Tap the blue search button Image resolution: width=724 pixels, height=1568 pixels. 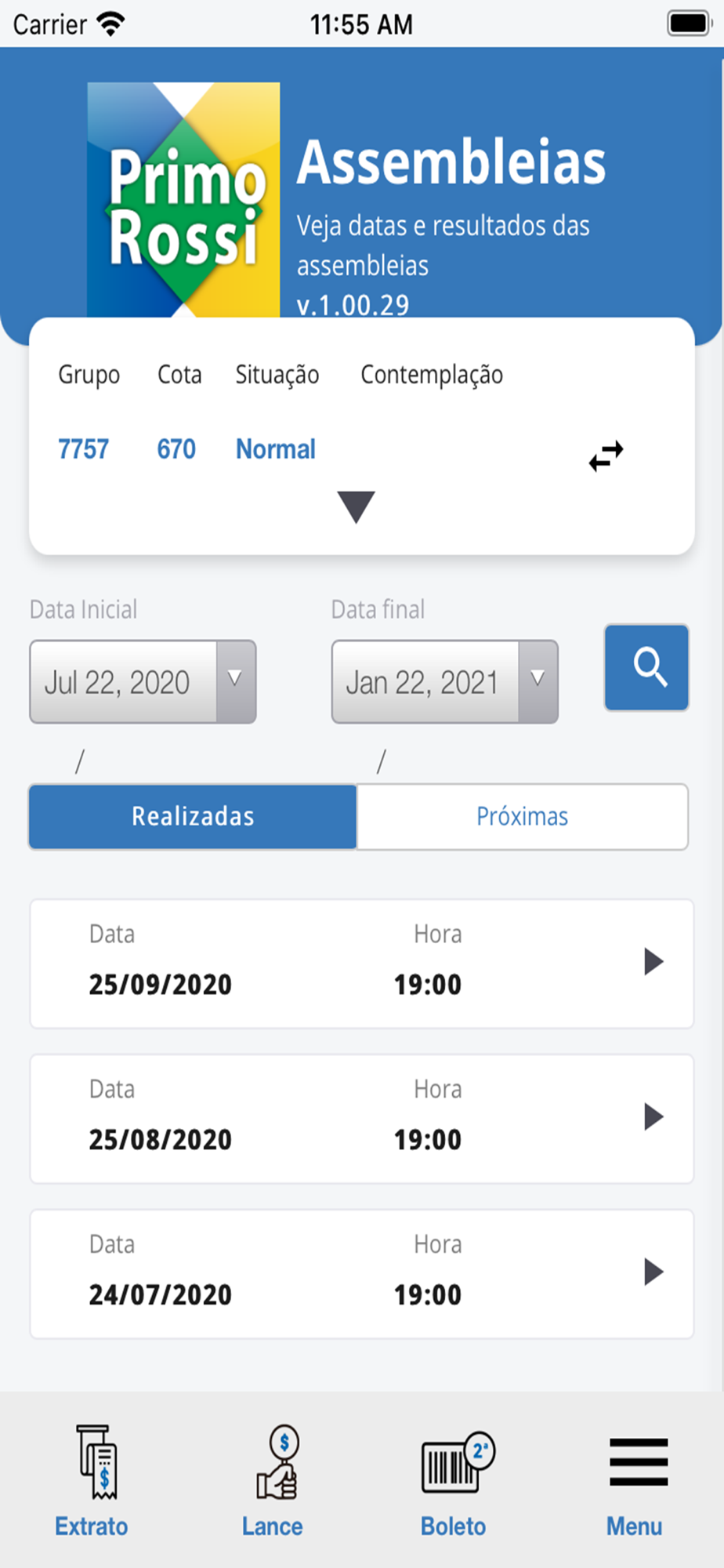[x=646, y=667]
